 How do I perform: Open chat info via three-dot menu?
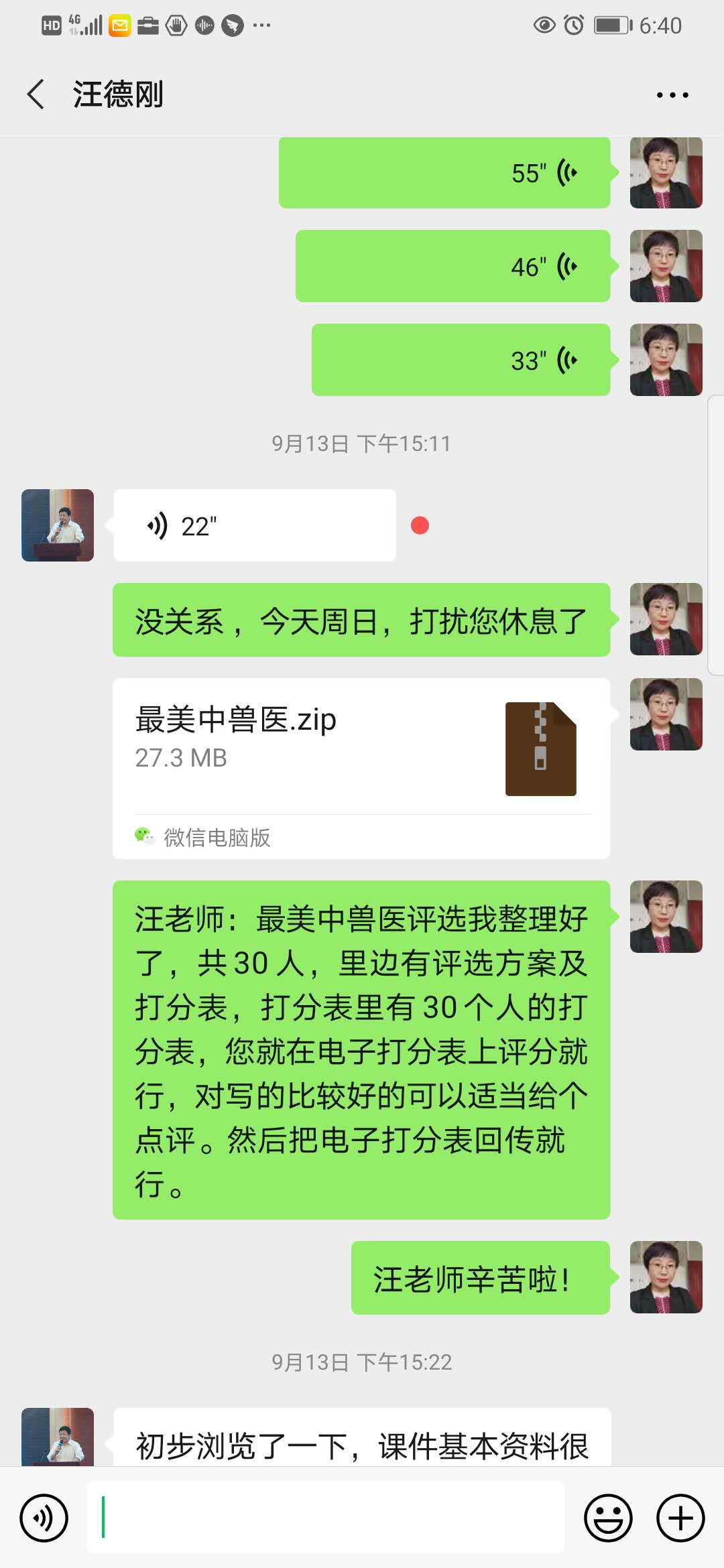point(672,95)
